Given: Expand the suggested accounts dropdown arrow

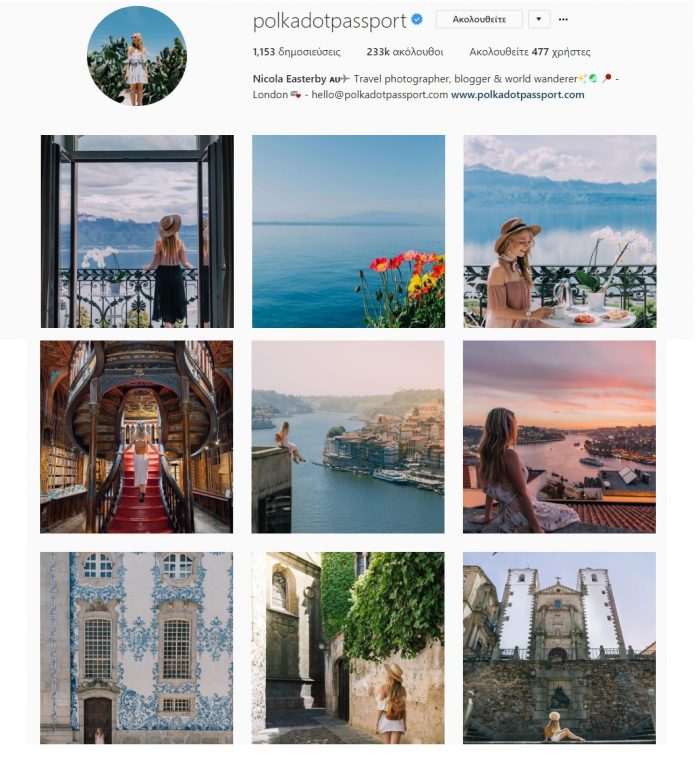Looking at the screenshot, I should coord(538,19).
